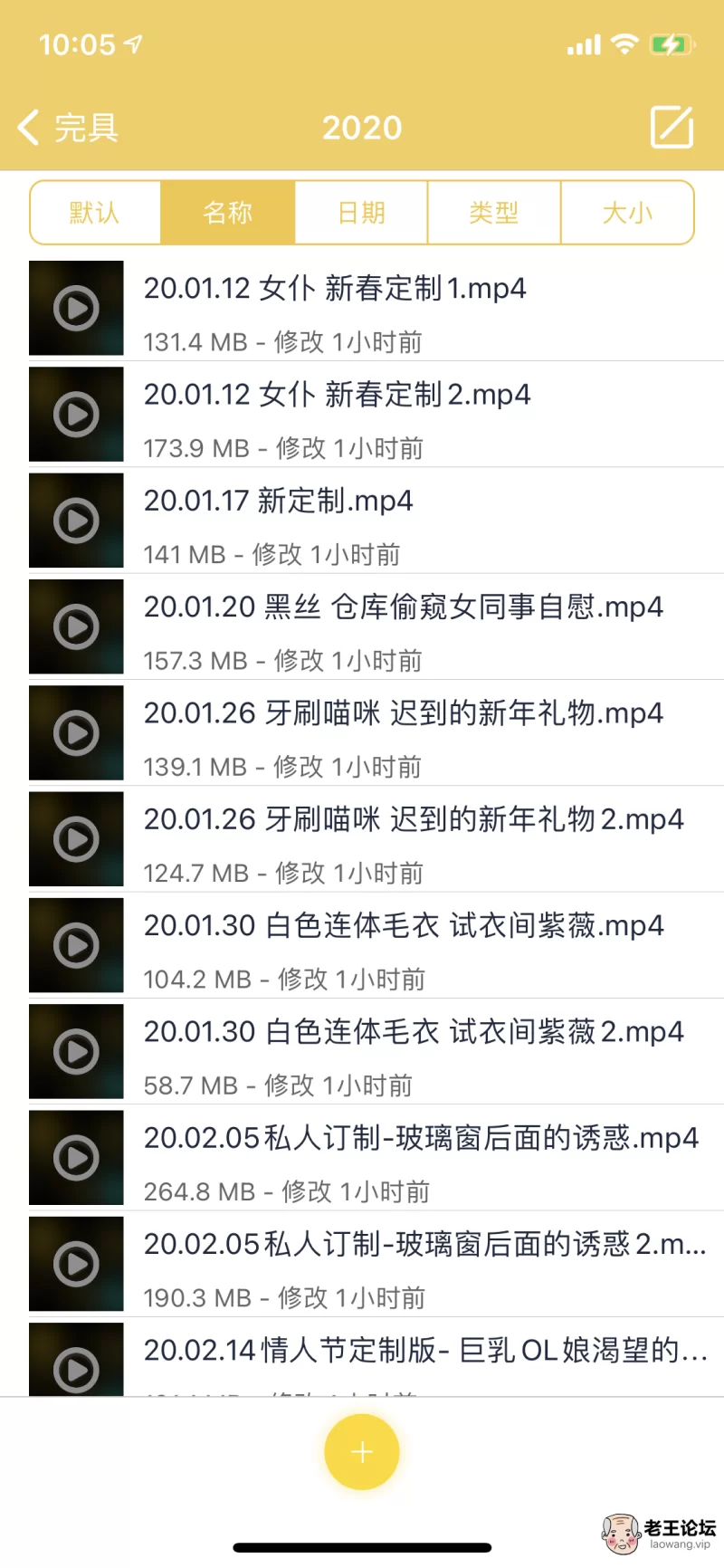This screenshot has height=1568, width=724.
Task: Open the 124.7 MB video file
Action: [376, 839]
